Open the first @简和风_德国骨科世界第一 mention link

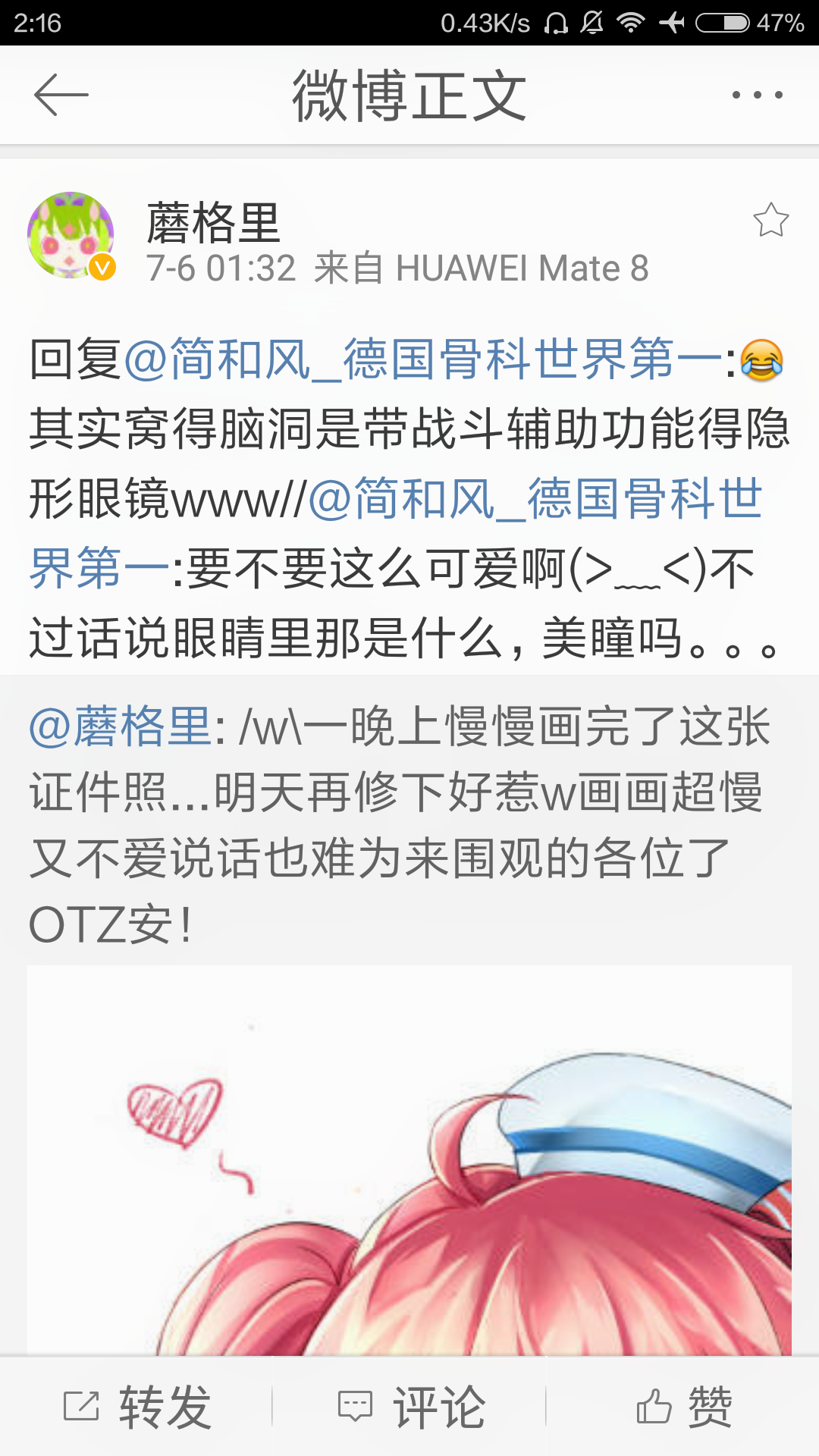click(x=422, y=359)
